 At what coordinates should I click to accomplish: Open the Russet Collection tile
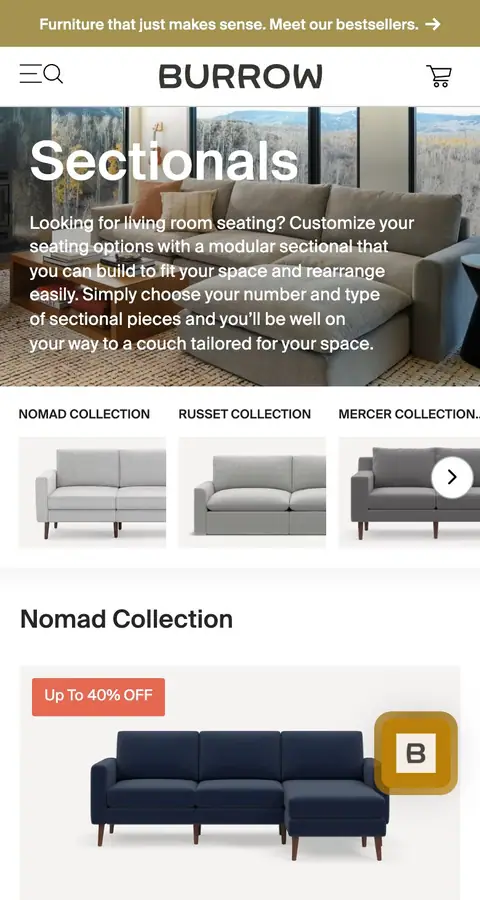tap(252, 478)
